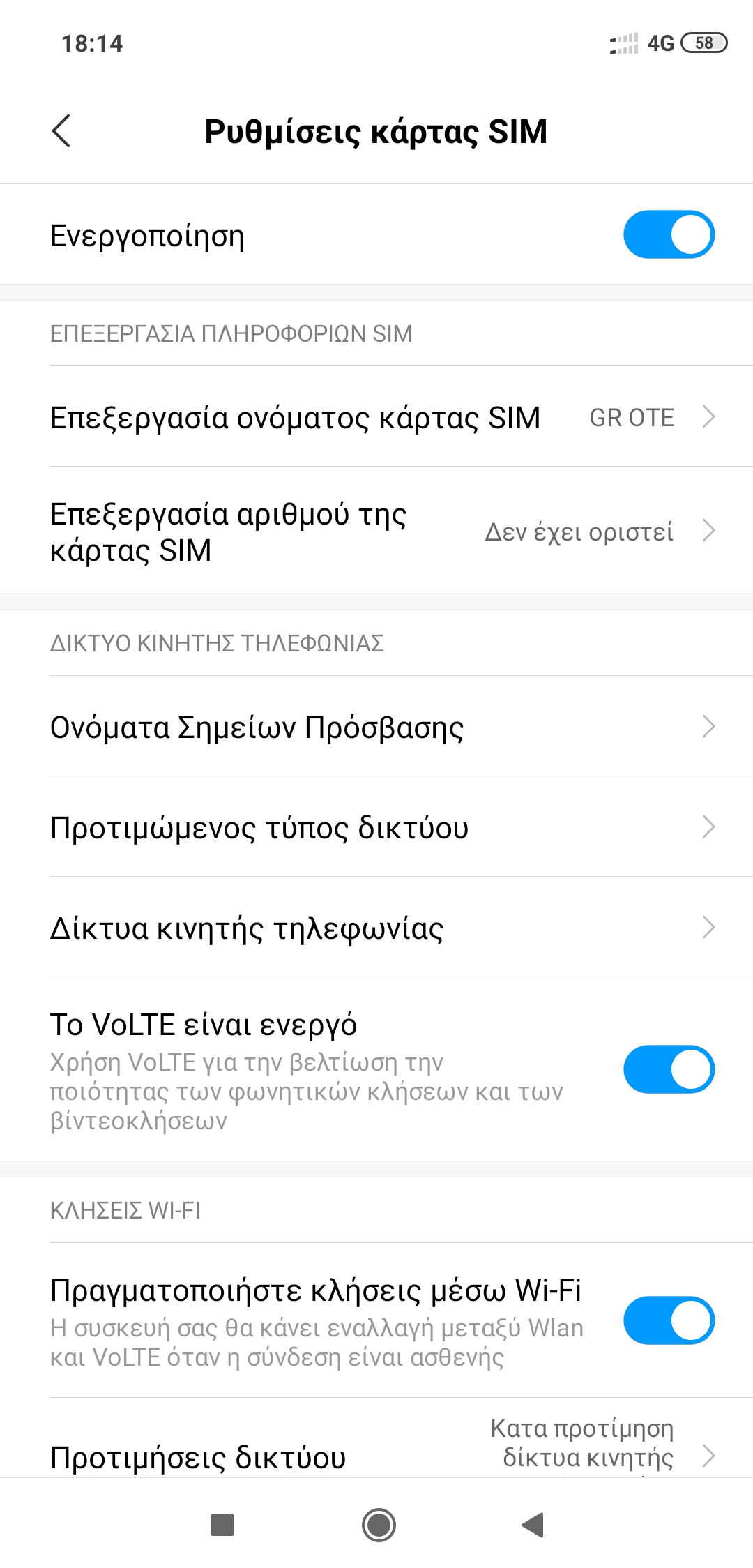Tap the system home button
The width and height of the screenshot is (753, 1568).
coord(379,1525)
